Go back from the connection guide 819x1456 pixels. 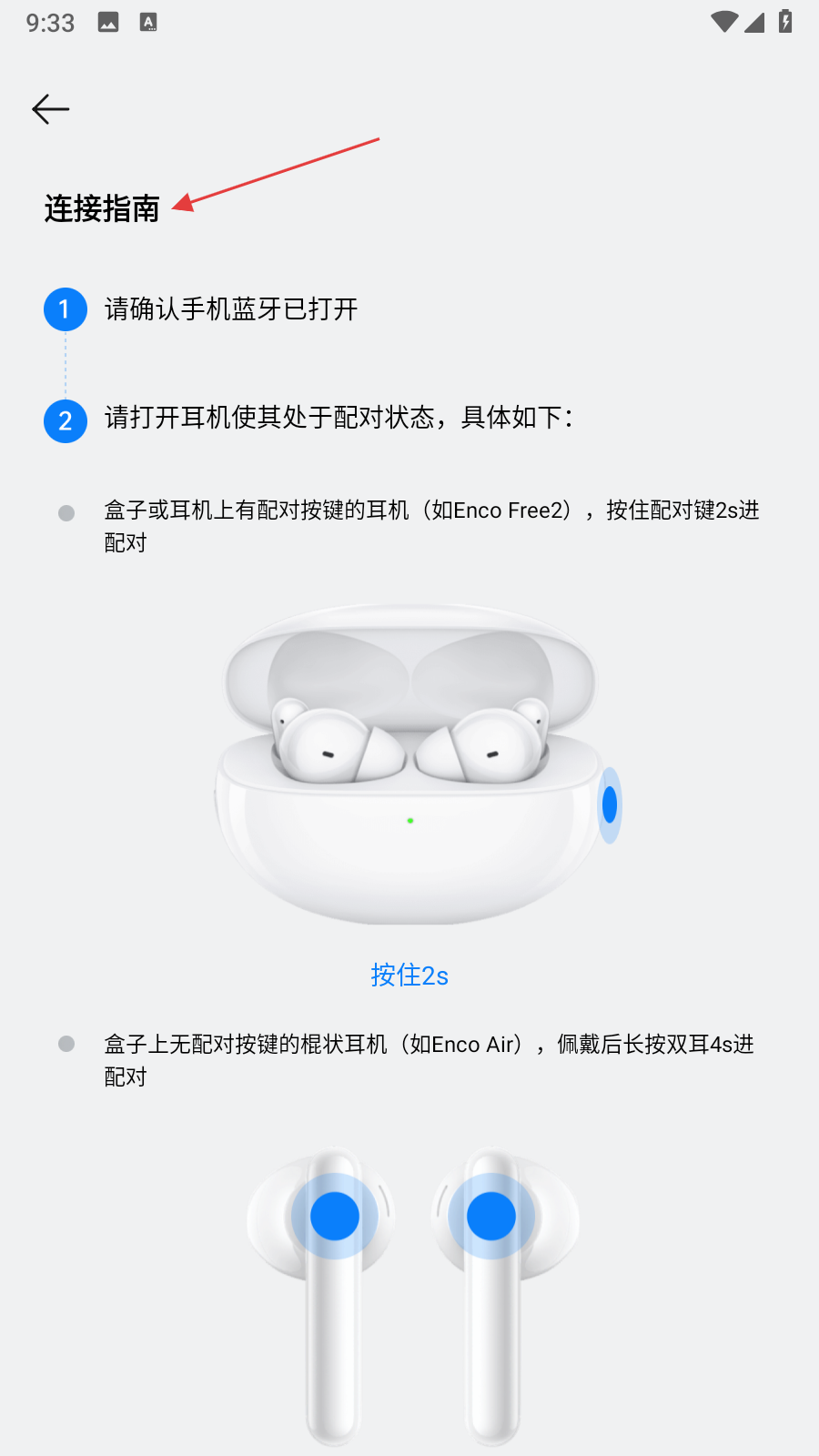[51, 109]
